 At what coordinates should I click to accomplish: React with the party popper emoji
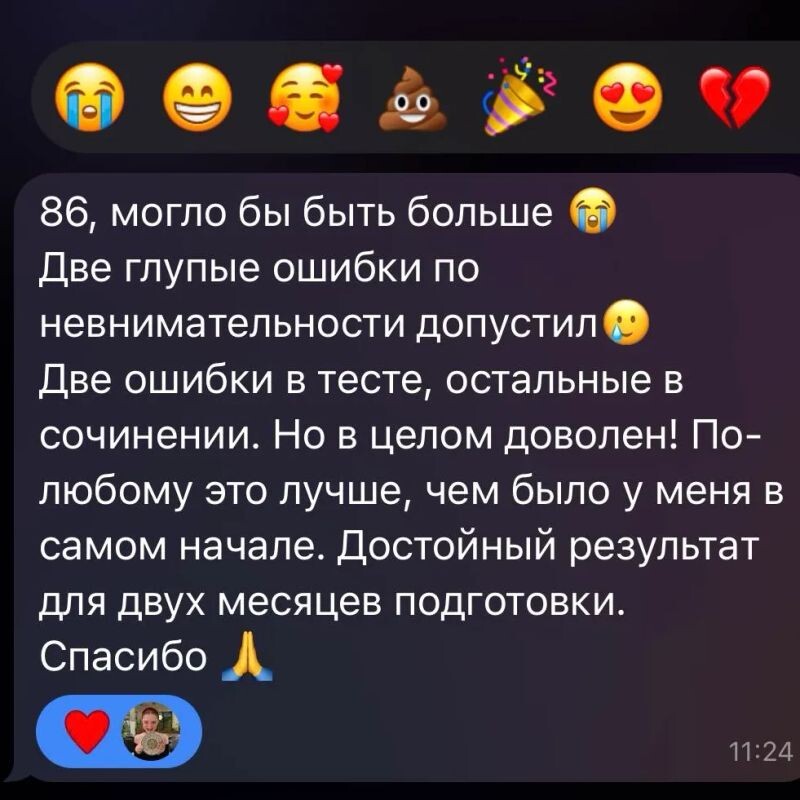click(x=518, y=97)
